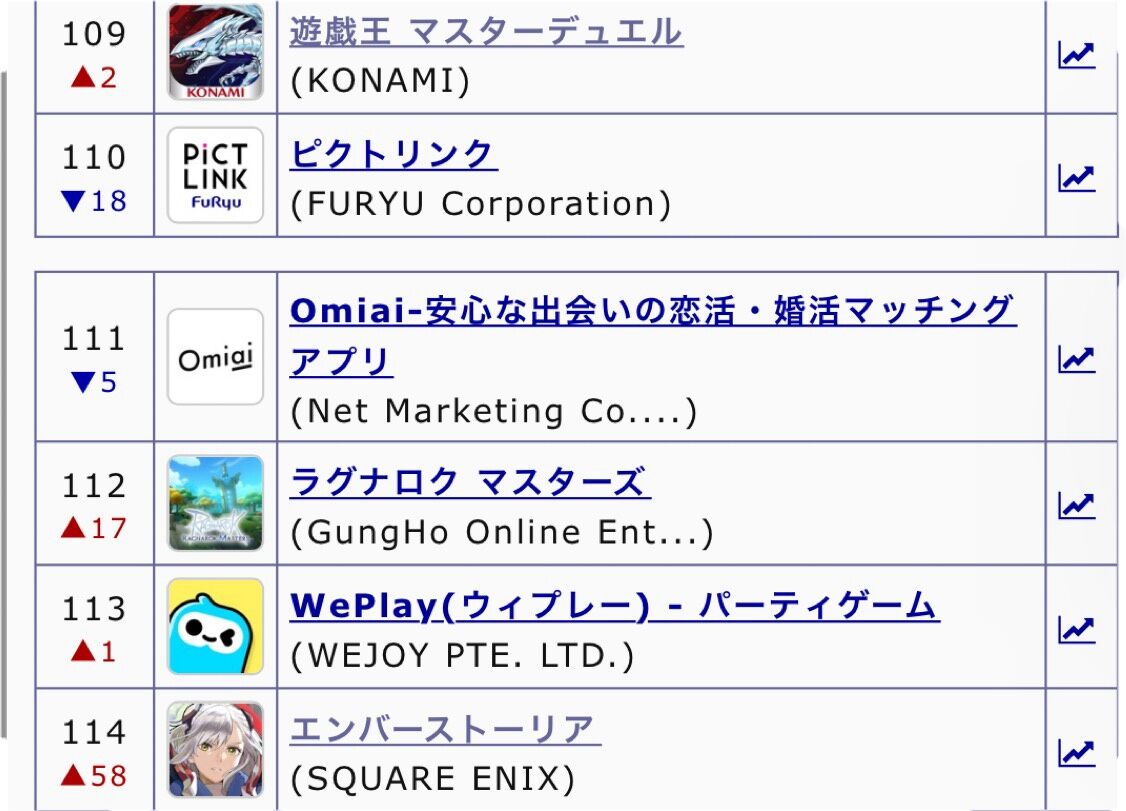Open the WePlay(ウィプレー) パーティゲーム link
Screen dimensions: 1126x811
tap(615, 605)
